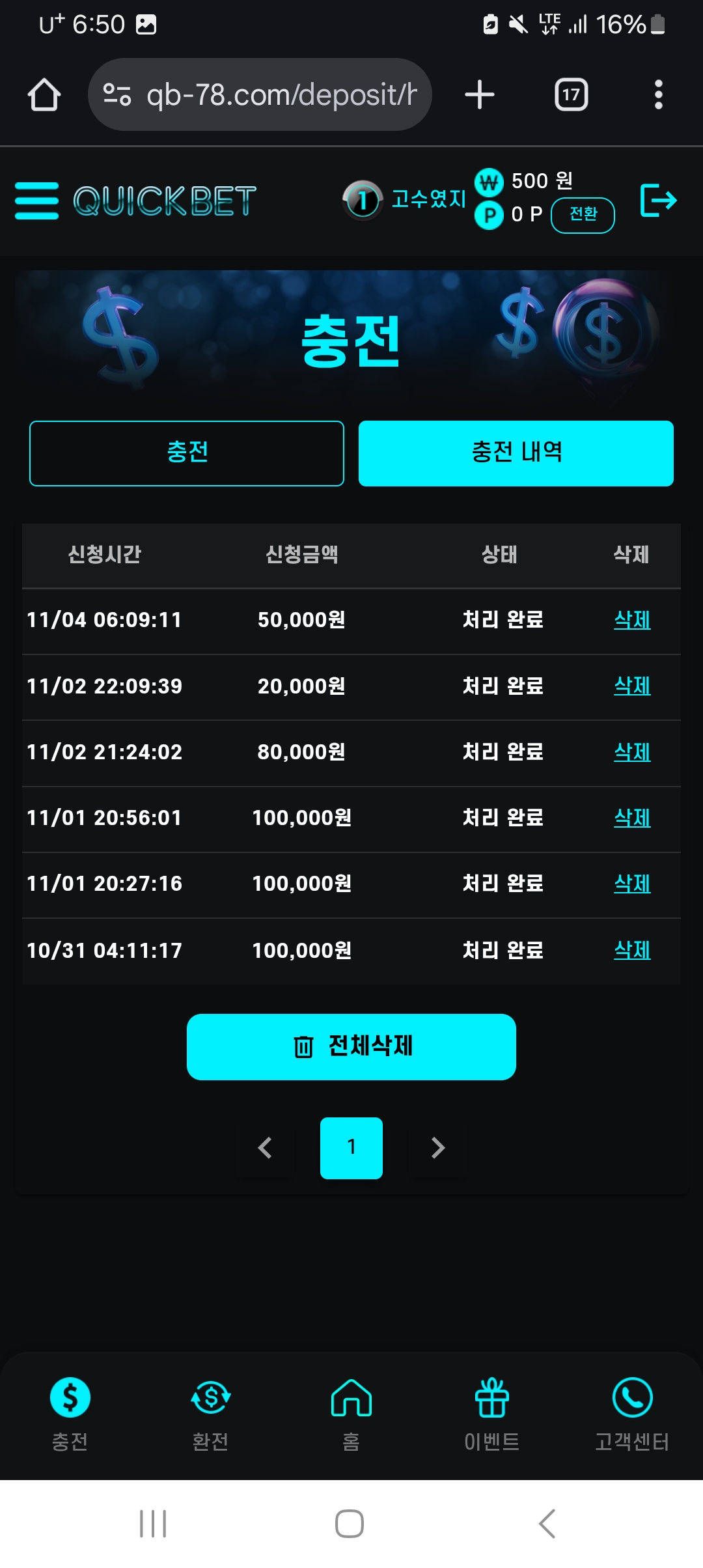Go to the previous page arrow
Viewport: 703px width, 1568px height.
coord(265,1148)
